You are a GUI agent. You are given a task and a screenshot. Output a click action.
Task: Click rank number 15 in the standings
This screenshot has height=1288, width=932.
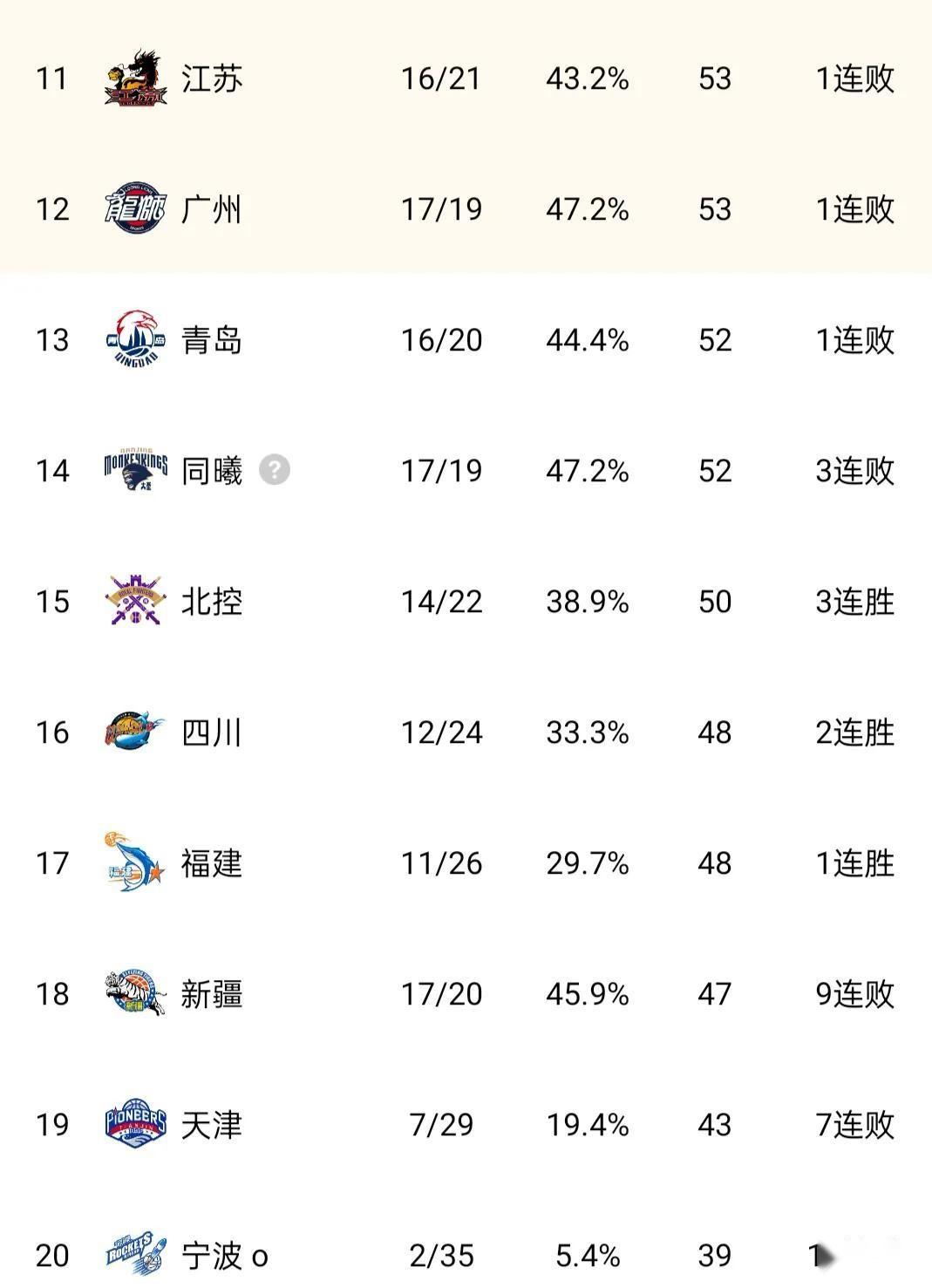point(54,602)
